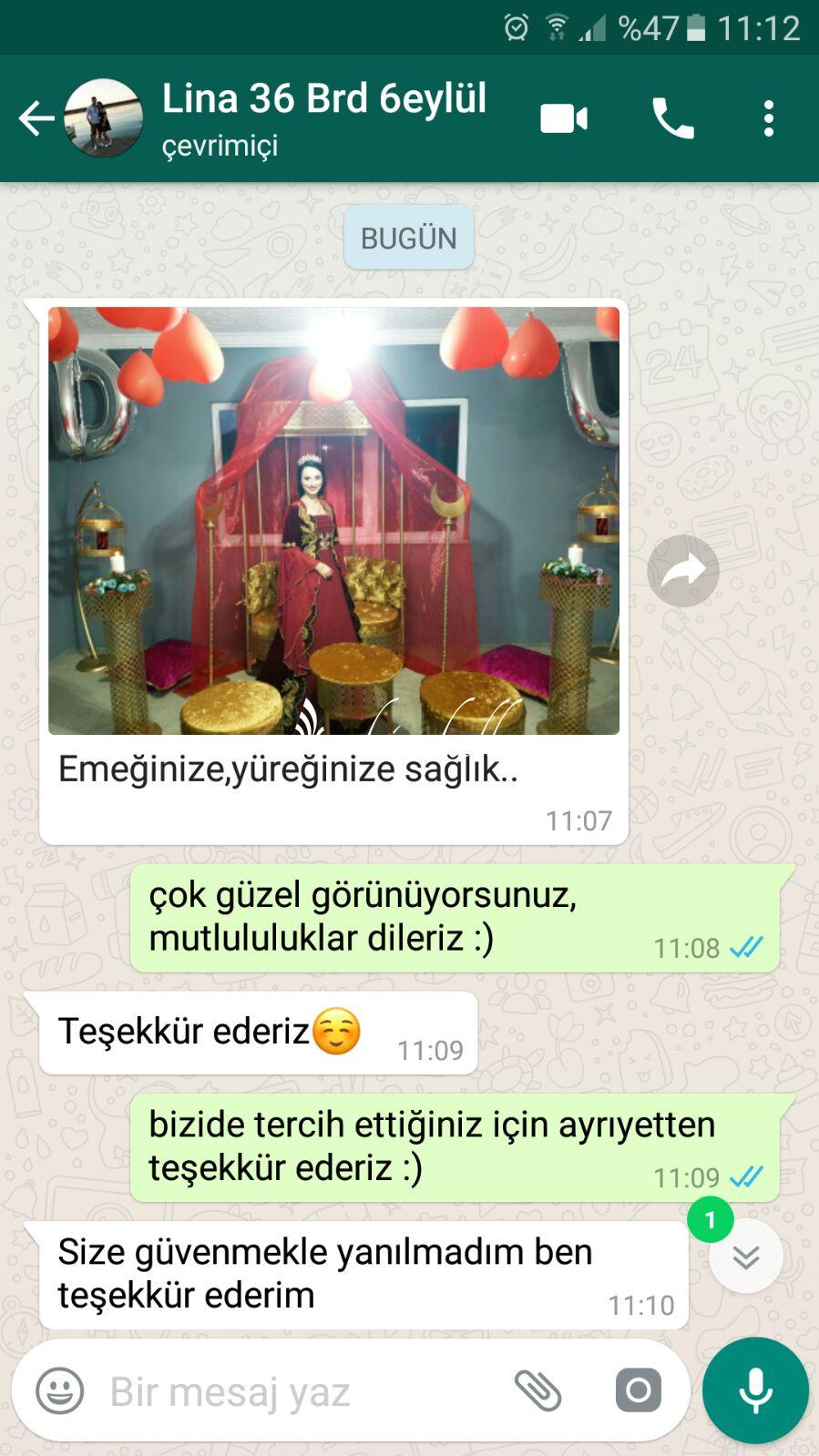Screen dimensions: 819x1456
Task: Open Lina 36 Brd 6eylül contact info
Action: tap(323, 118)
